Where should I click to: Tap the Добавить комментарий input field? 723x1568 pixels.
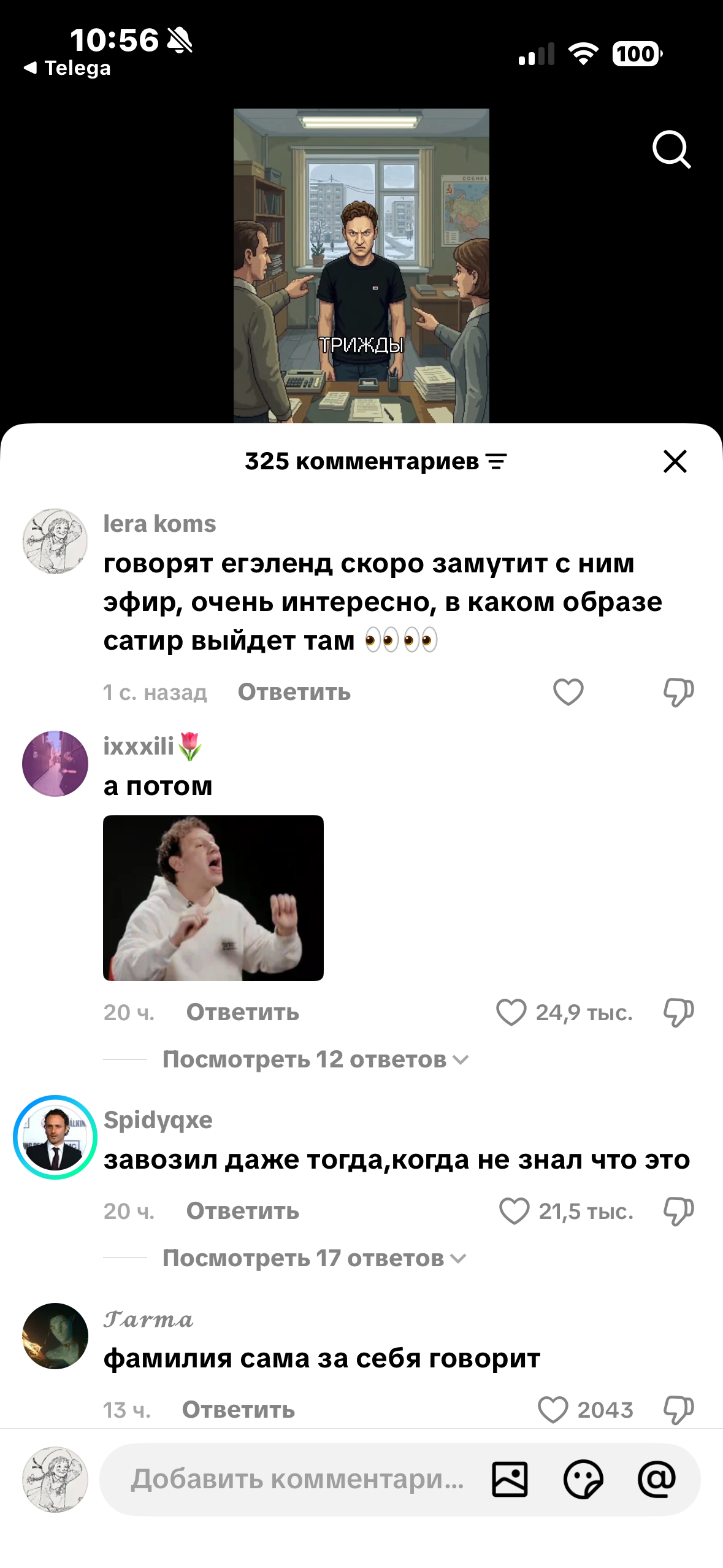297,1479
